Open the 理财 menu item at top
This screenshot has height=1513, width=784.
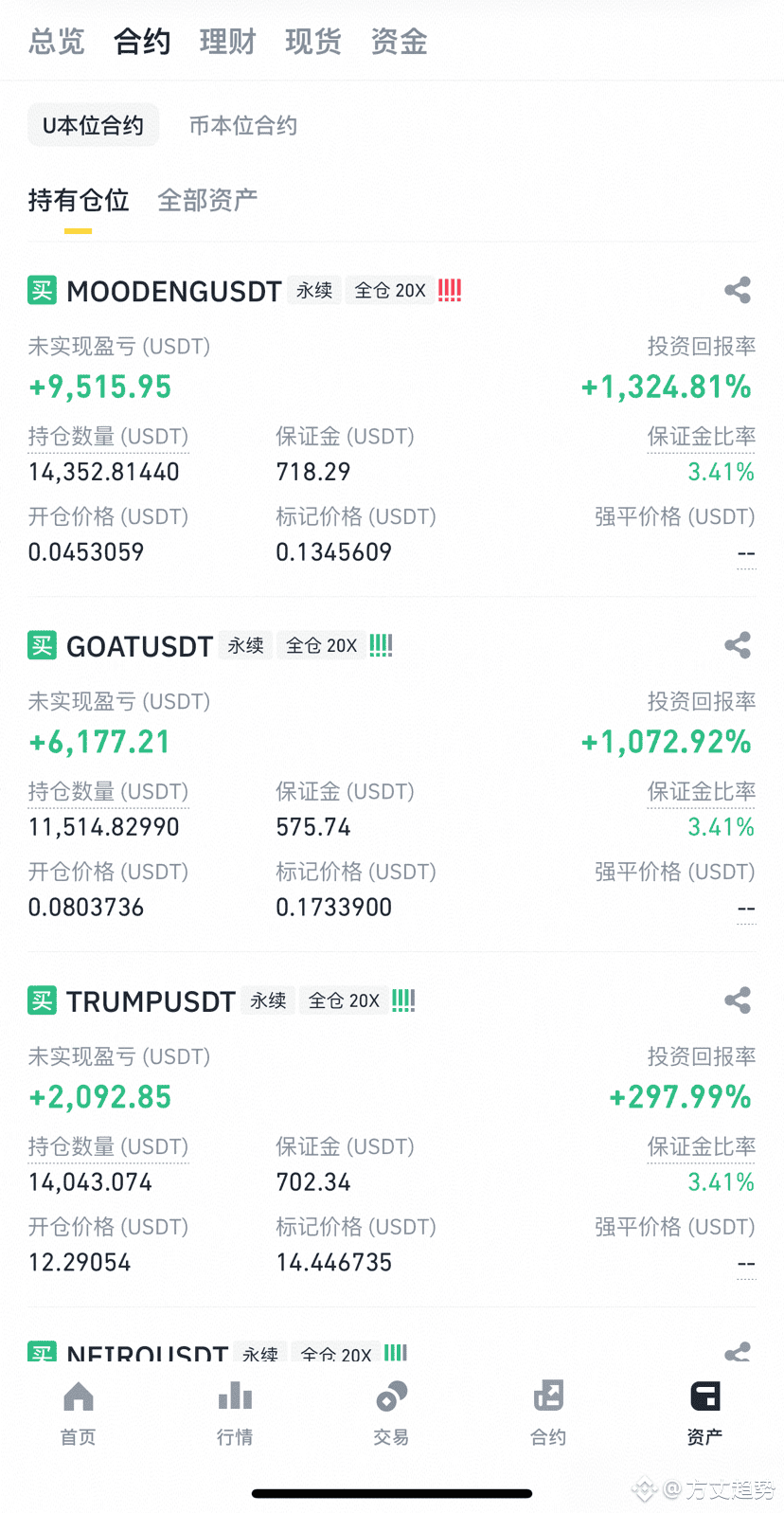coord(227,41)
